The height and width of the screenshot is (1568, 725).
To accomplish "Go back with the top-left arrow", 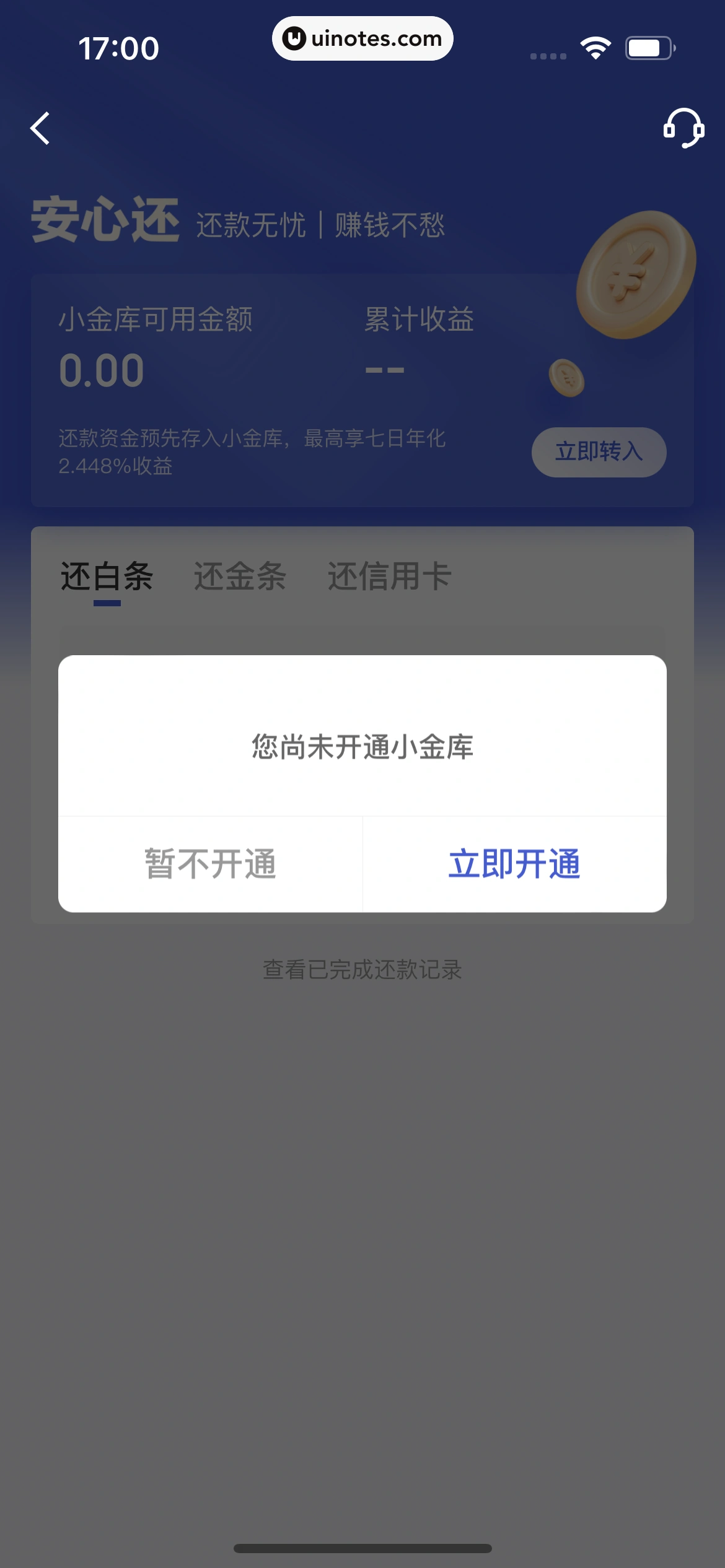I will (x=41, y=129).
